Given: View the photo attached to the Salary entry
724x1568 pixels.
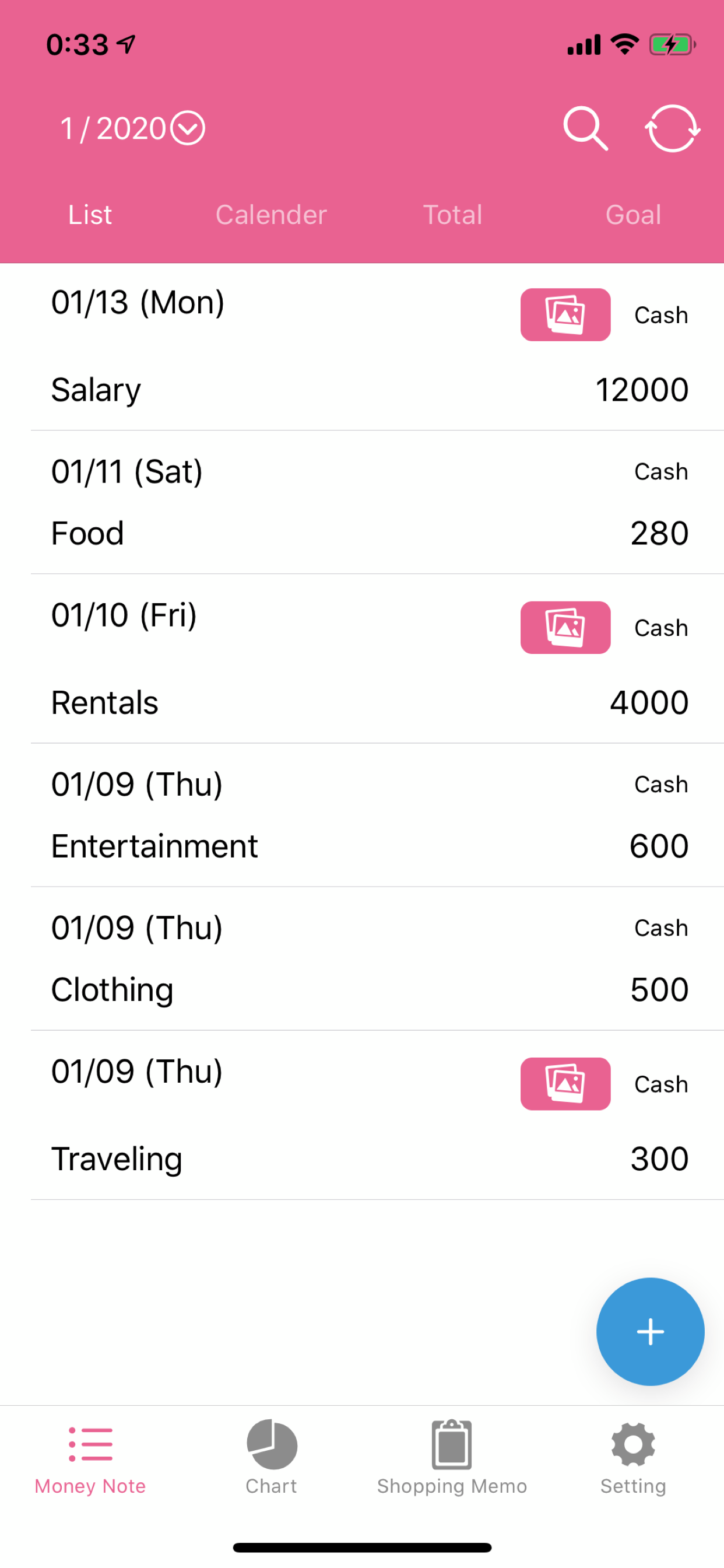Looking at the screenshot, I should [565, 314].
